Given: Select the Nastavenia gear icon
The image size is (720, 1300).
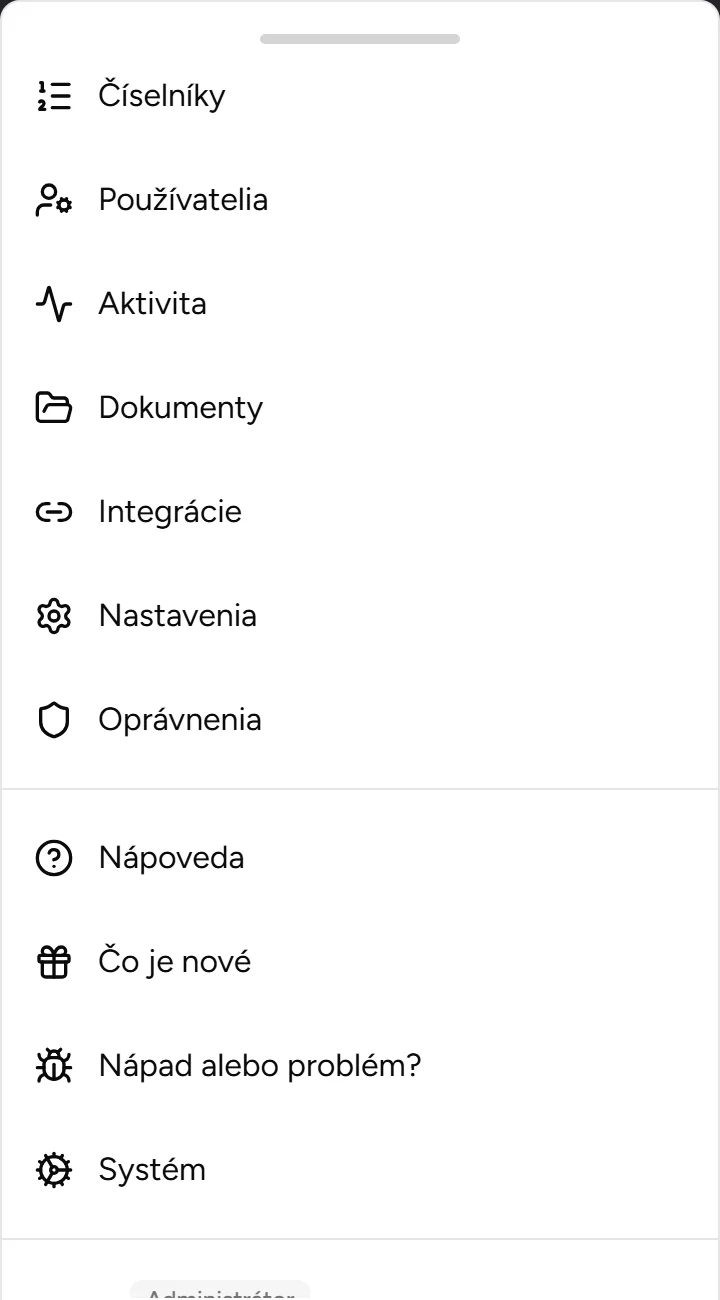Looking at the screenshot, I should (53, 615).
